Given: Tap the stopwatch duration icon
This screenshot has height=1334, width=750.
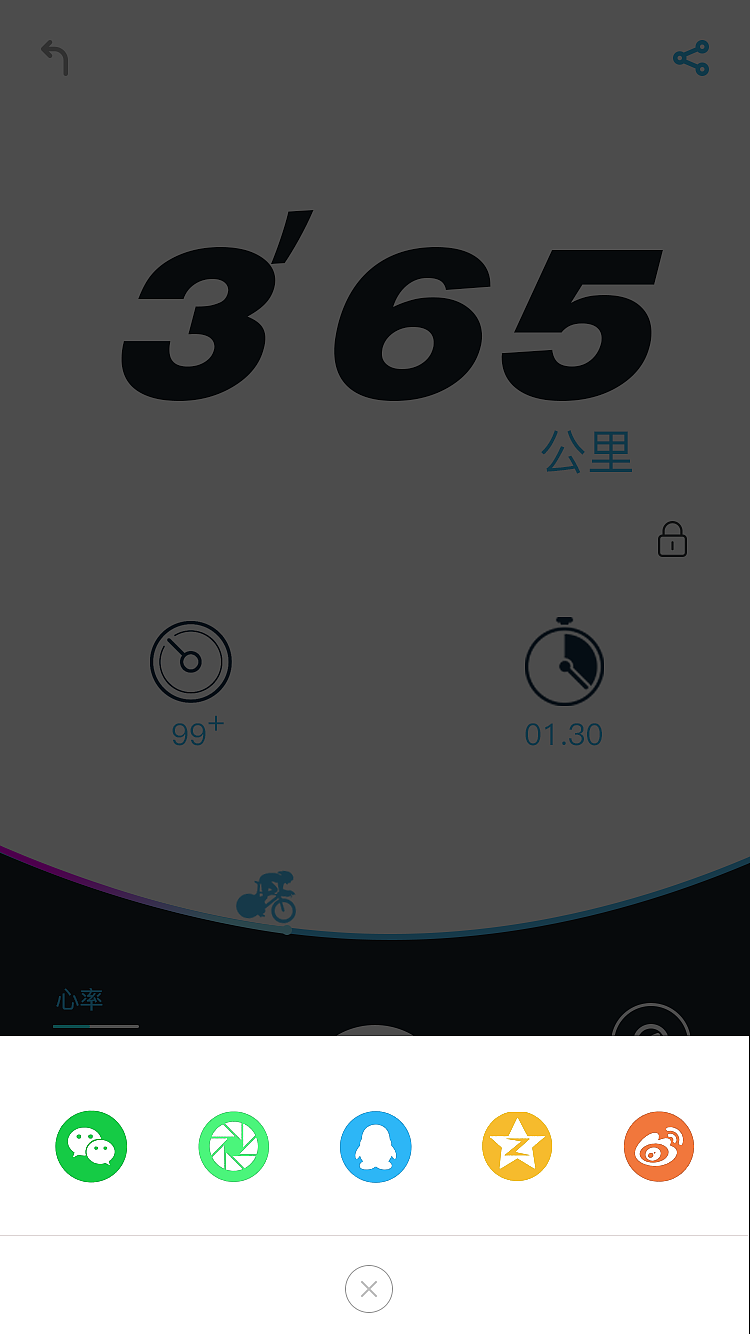Looking at the screenshot, I should click(x=564, y=665).
